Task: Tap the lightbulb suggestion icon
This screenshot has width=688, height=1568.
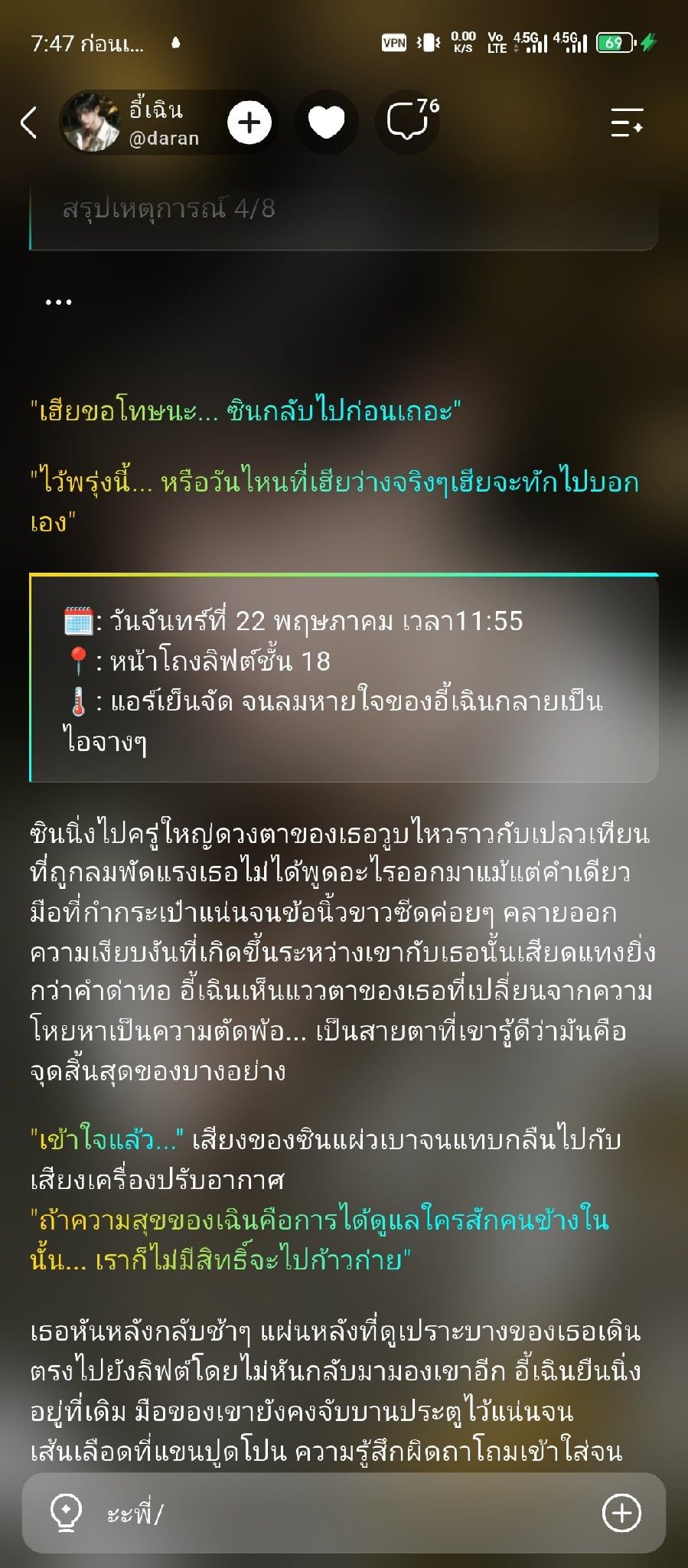Action: pyautogui.click(x=67, y=1514)
